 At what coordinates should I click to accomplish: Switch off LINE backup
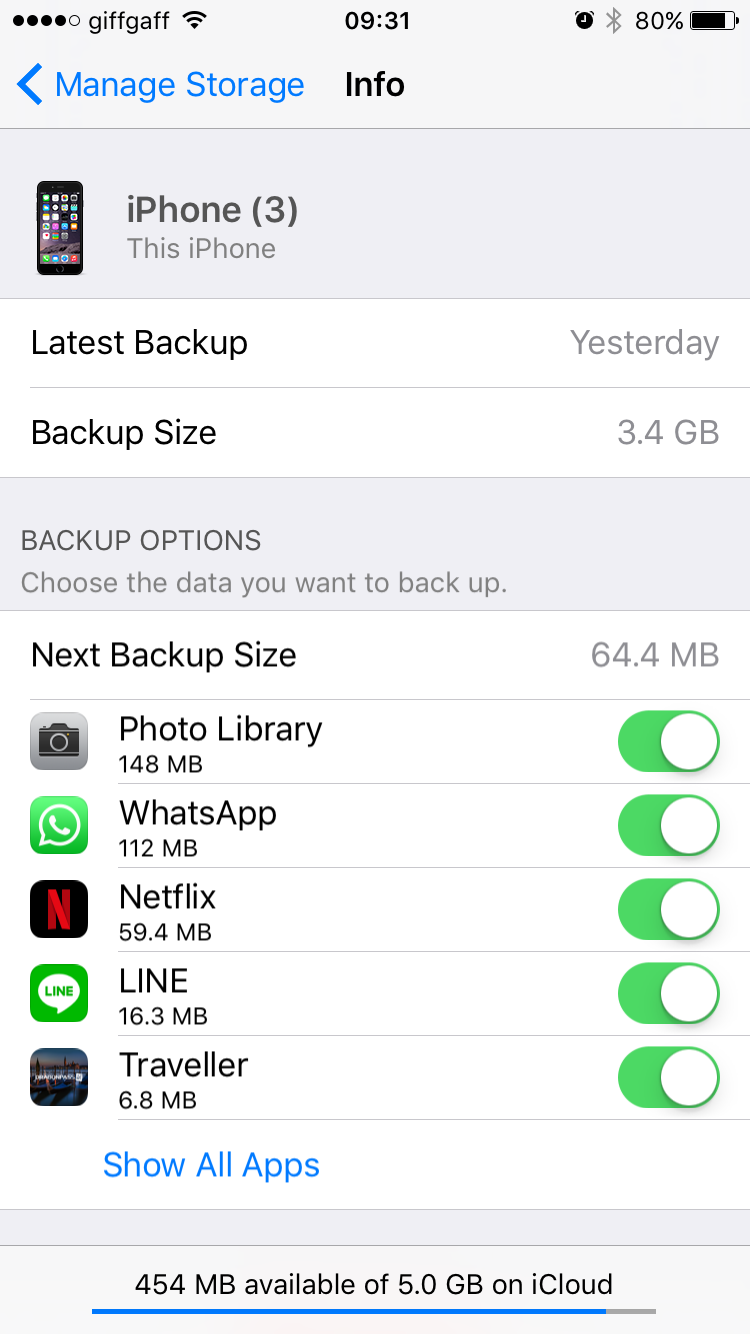point(669,994)
